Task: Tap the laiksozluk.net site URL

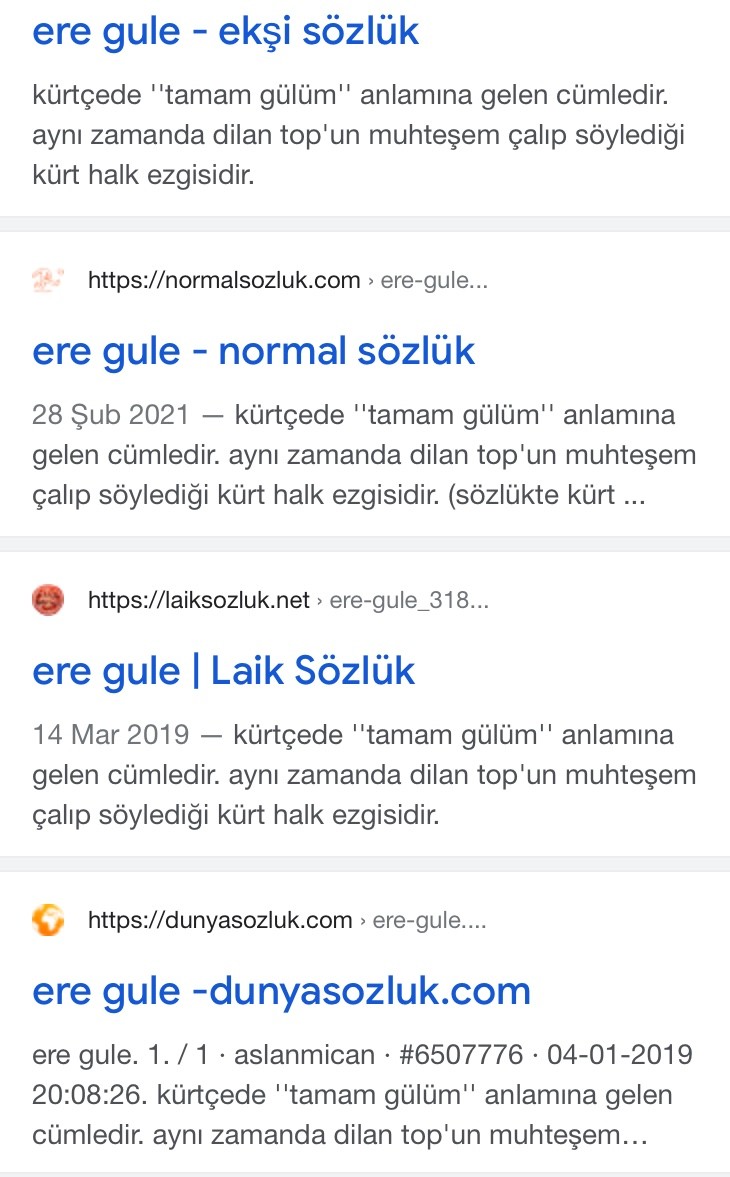Action: coord(288,600)
